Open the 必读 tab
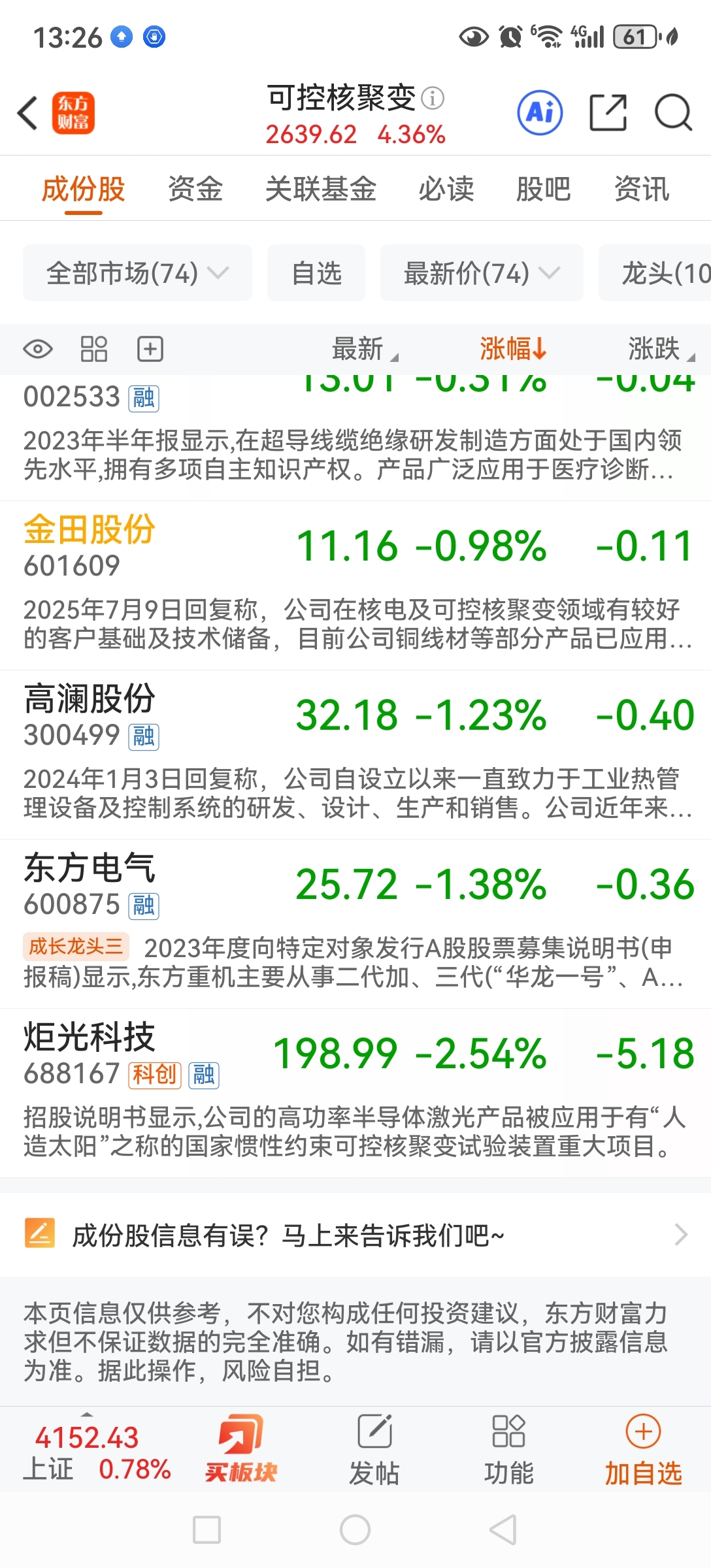The image size is (711, 1568). pos(446,189)
